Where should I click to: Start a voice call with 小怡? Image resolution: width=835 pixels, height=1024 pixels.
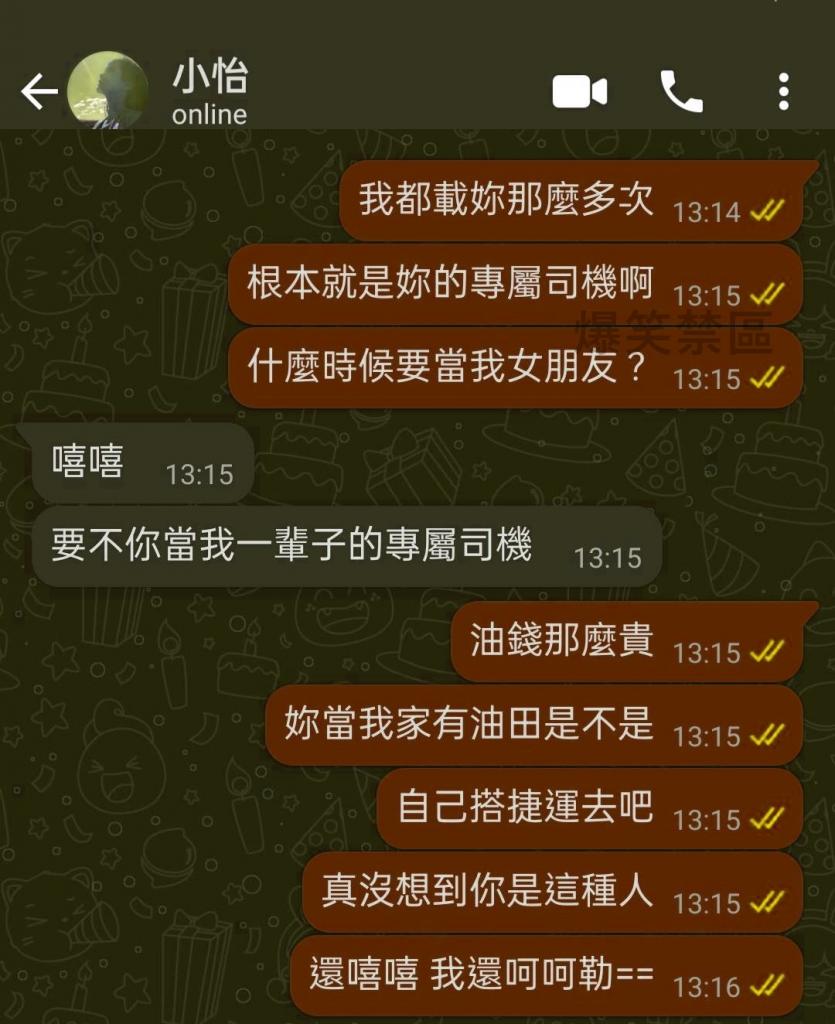pos(682,92)
